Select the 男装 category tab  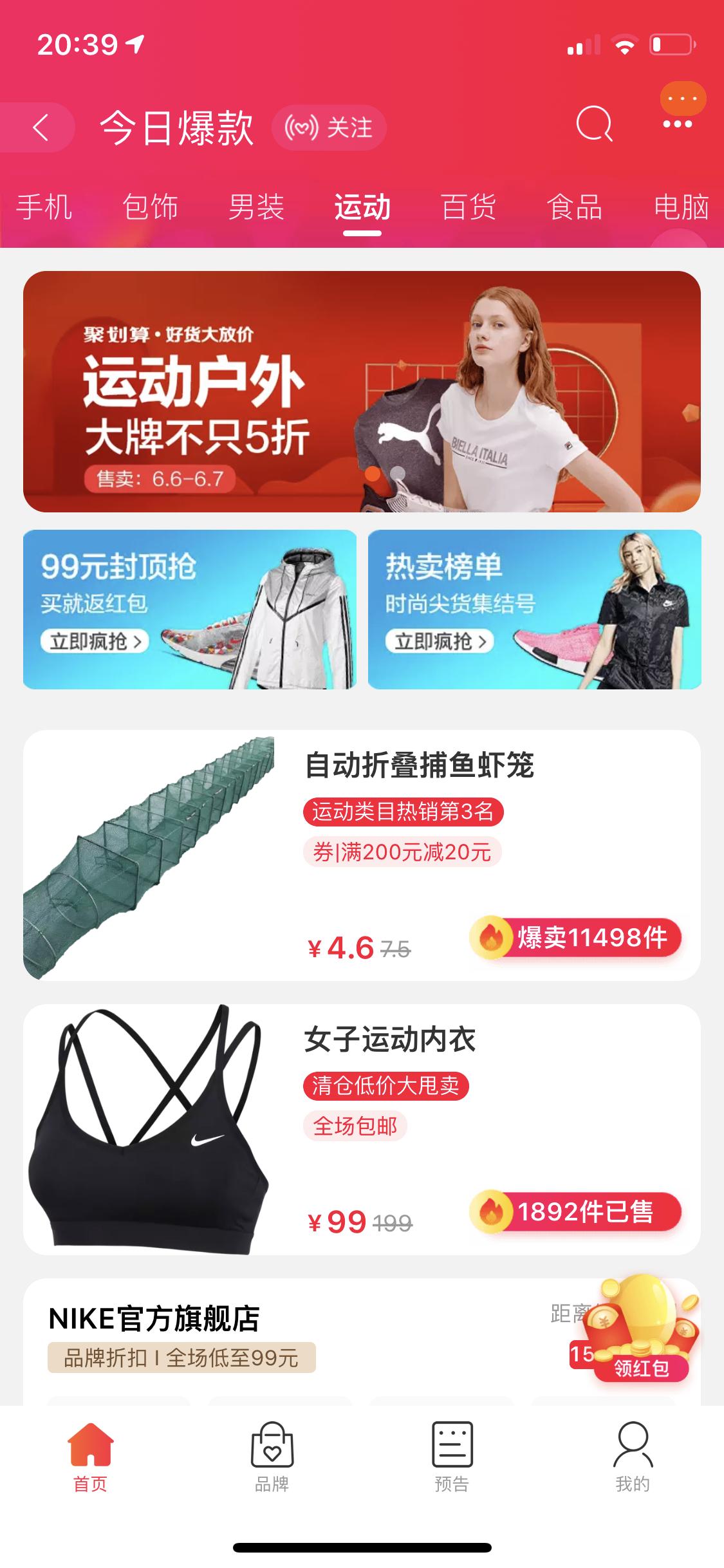(256, 207)
